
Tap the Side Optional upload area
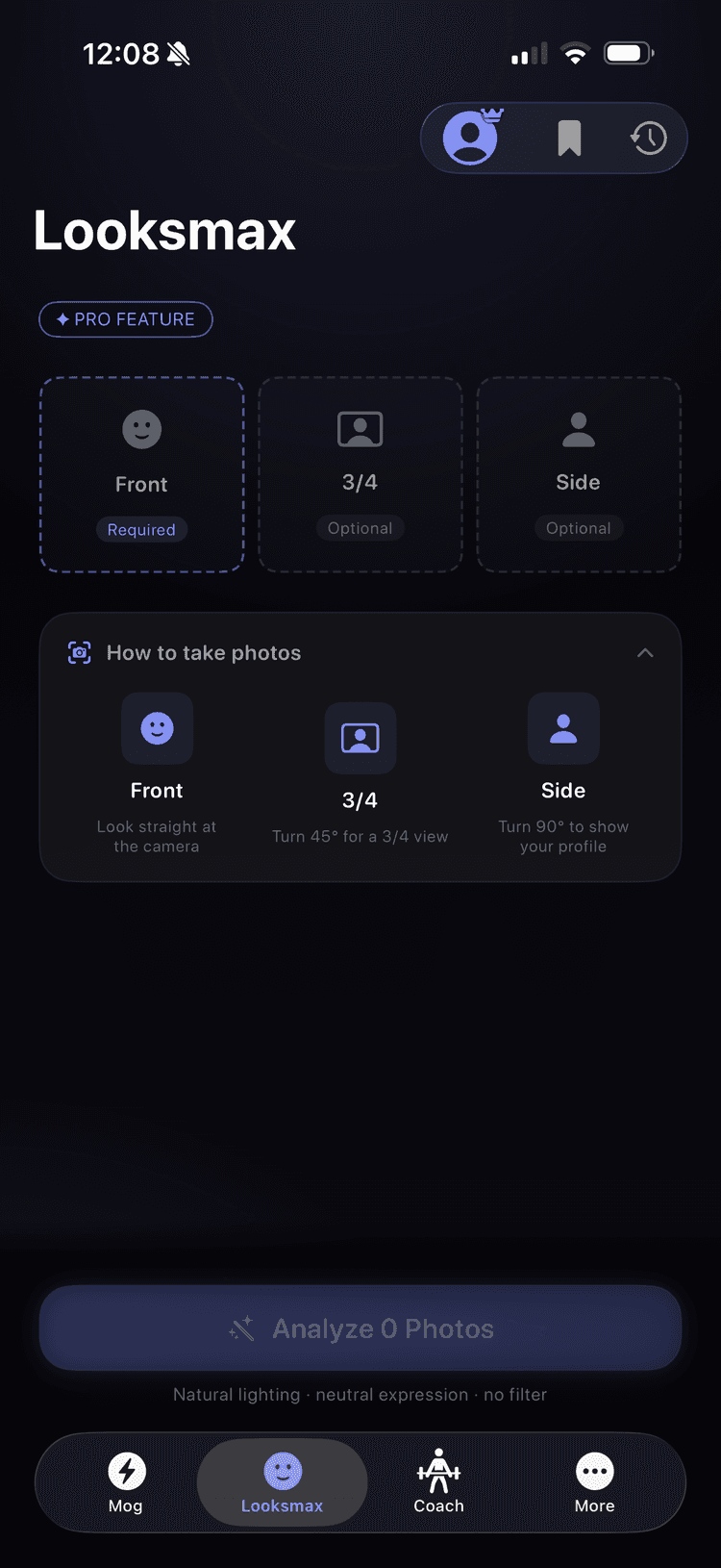tap(578, 474)
